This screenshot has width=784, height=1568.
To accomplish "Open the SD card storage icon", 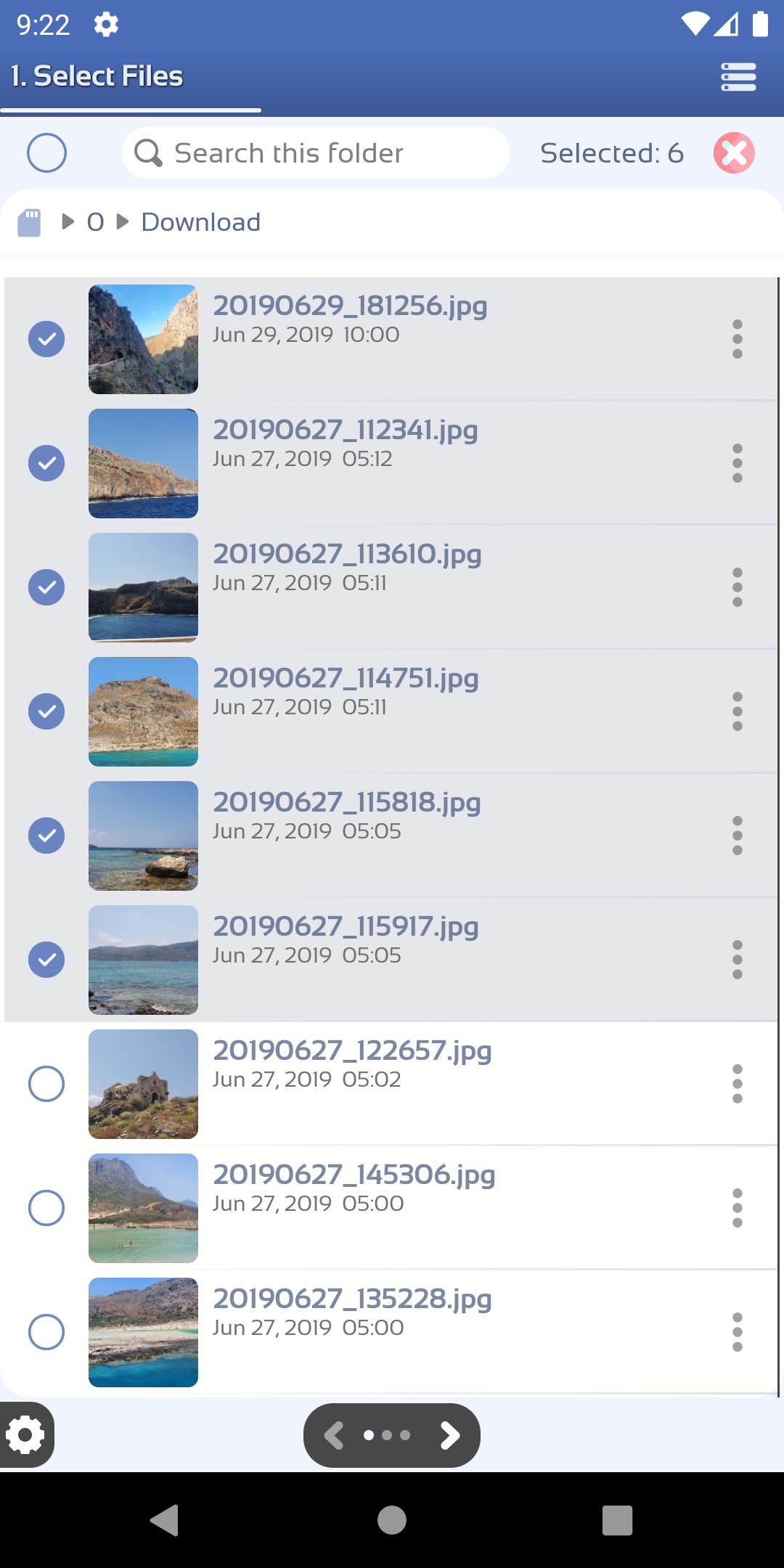I will (x=29, y=222).
